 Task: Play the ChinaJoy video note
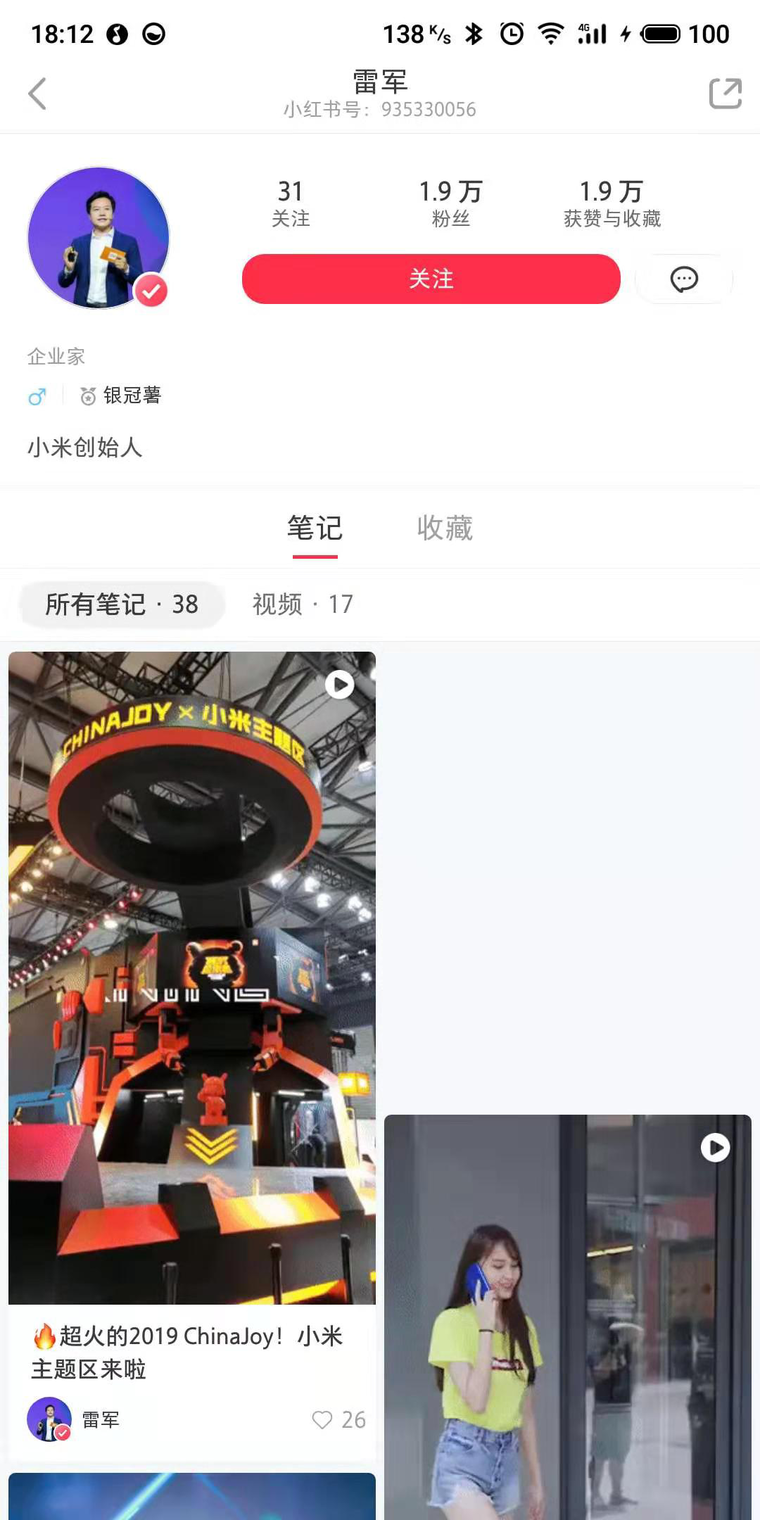(x=339, y=685)
